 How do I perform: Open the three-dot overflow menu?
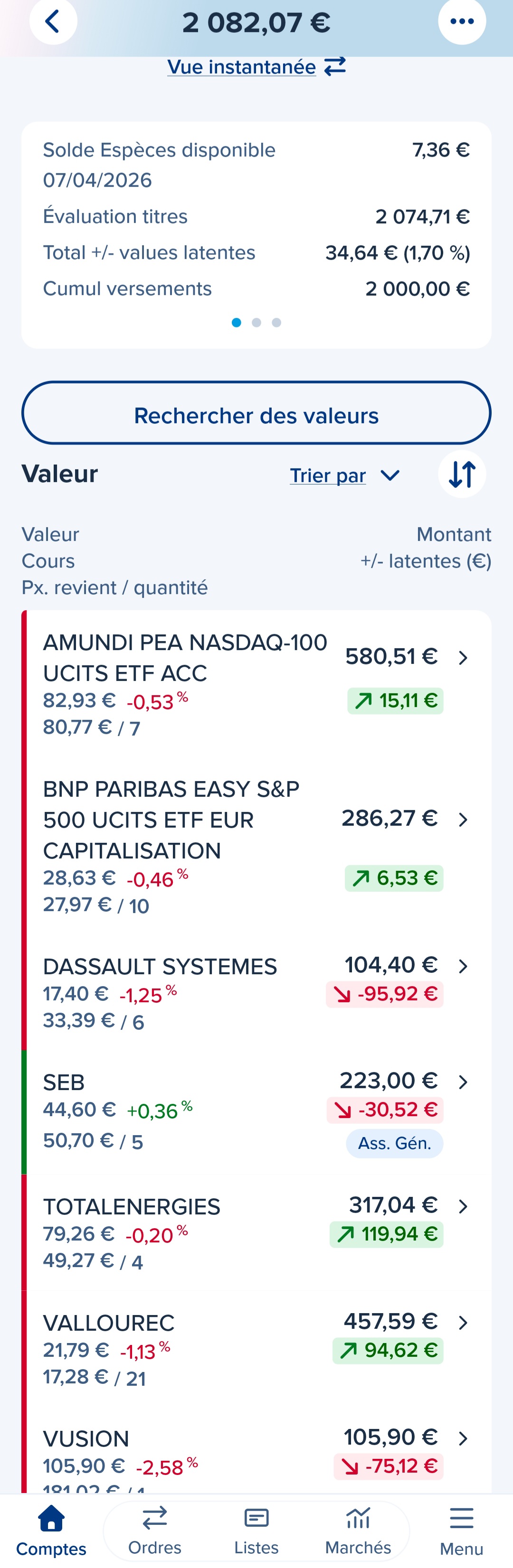tap(461, 21)
